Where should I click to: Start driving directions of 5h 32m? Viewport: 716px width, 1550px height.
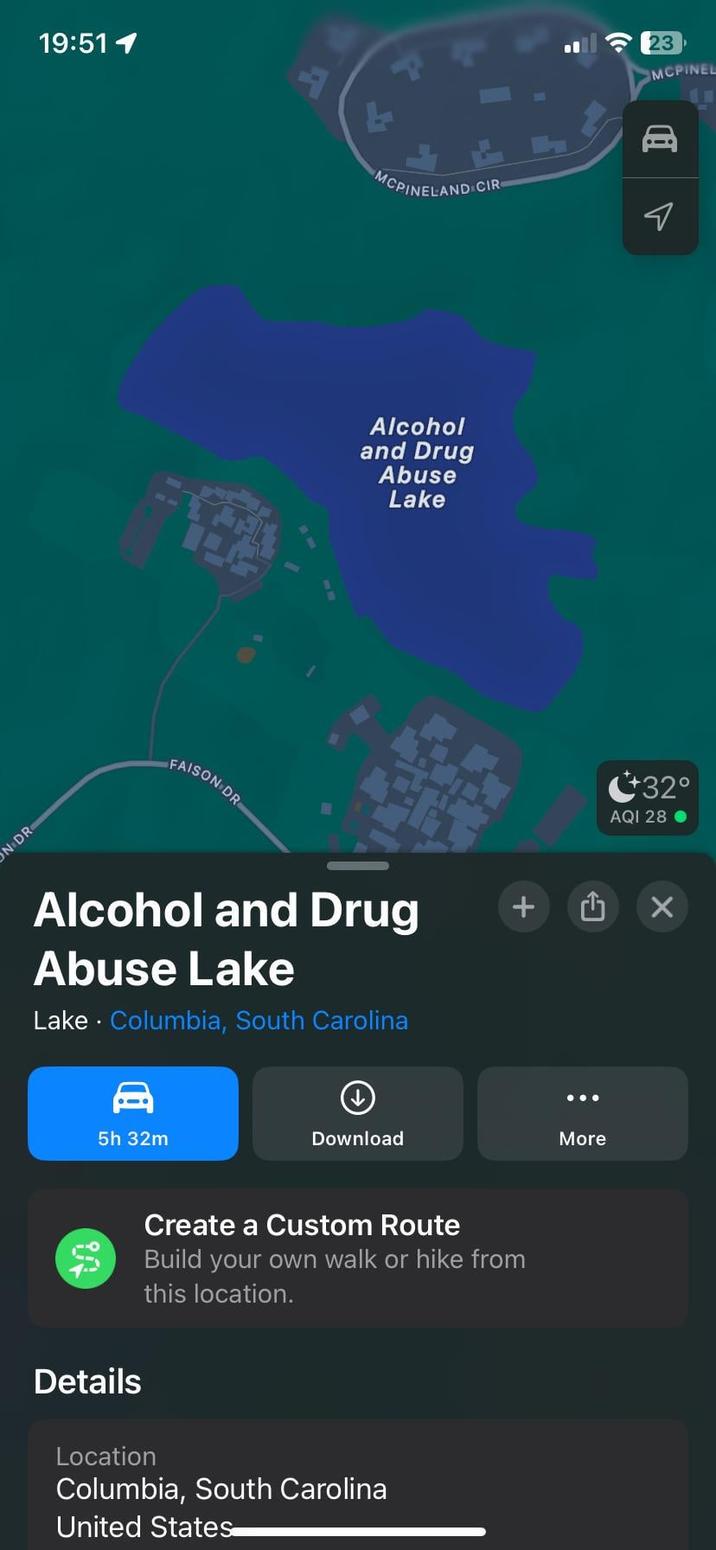[133, 1114]
